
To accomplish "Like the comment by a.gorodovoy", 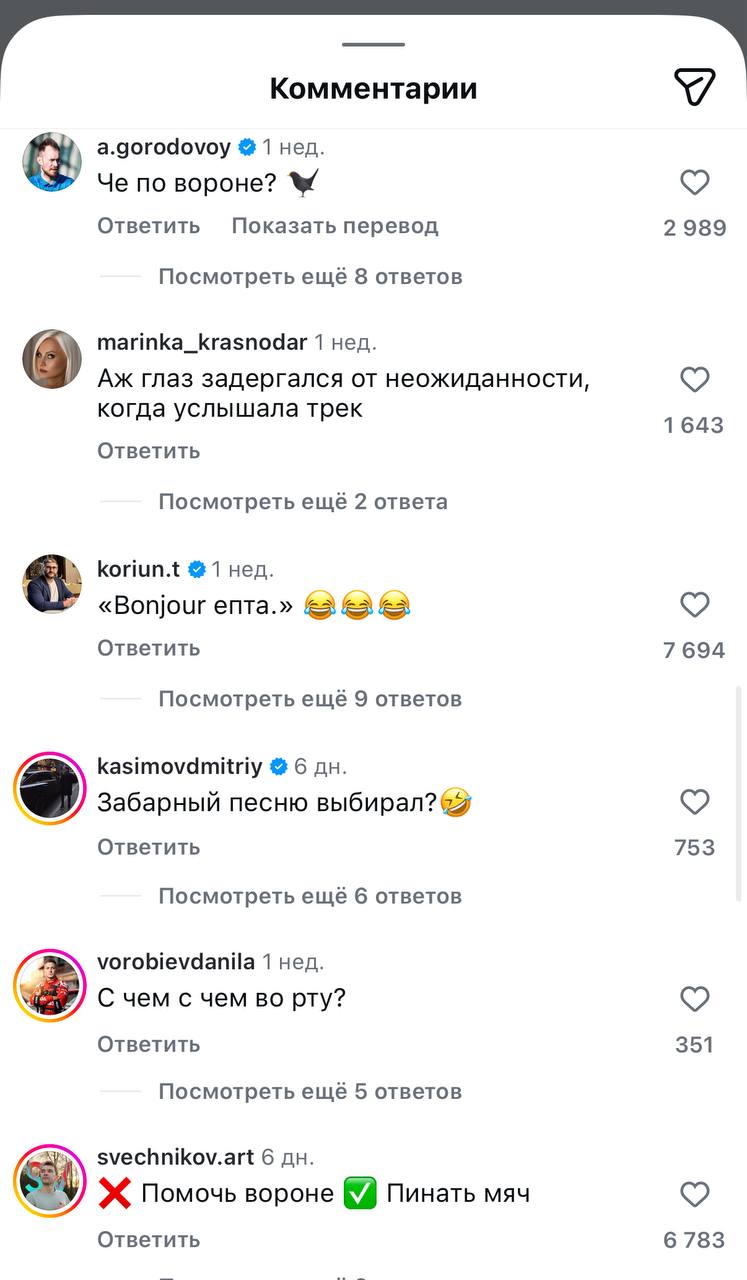I will pos(694,182).
